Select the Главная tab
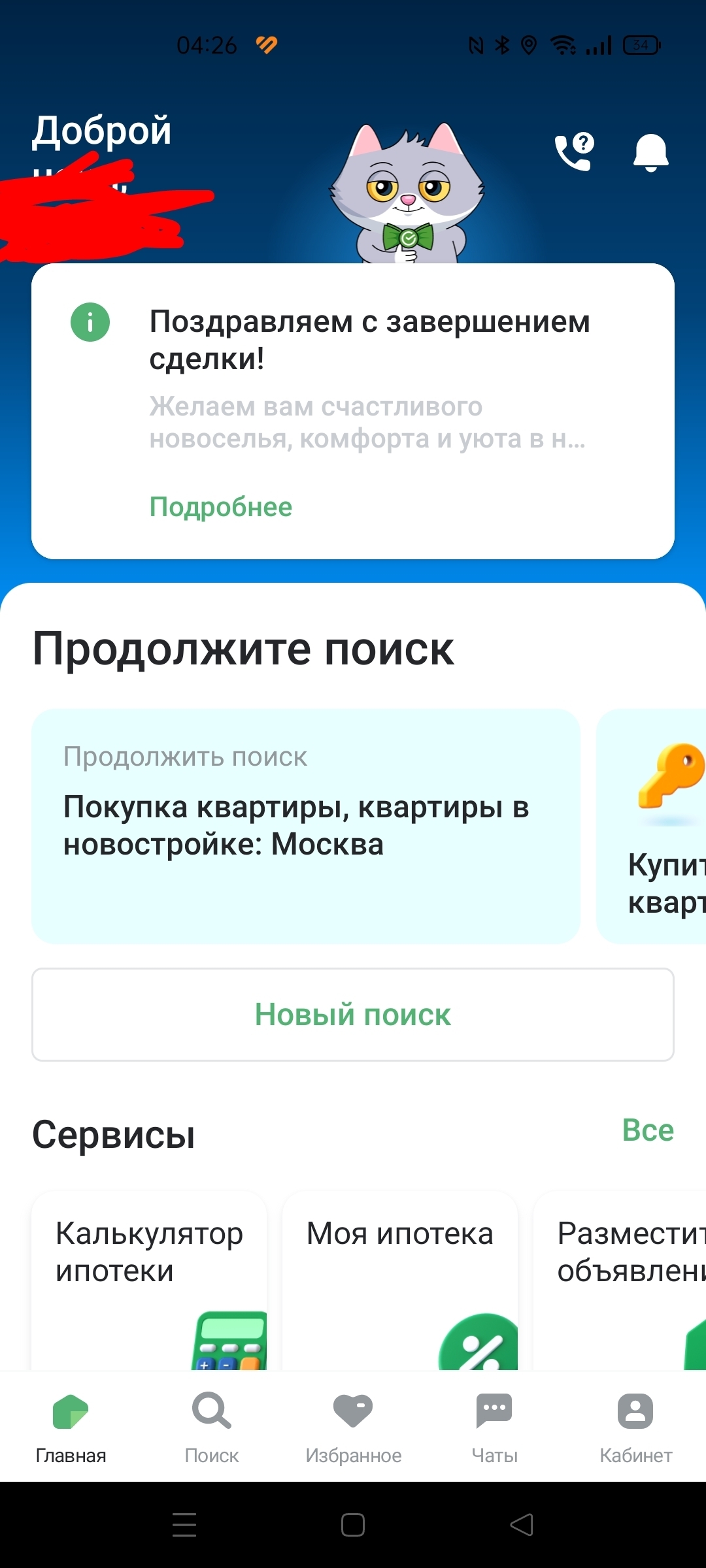The image size is (706, 1568). [x=71, y=1428]
